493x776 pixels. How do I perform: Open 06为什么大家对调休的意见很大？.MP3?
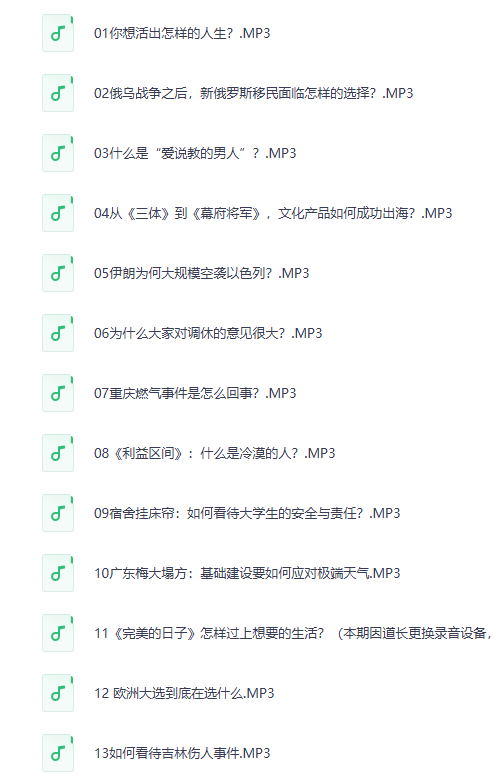pyautogui.click(x=208, y=333)
